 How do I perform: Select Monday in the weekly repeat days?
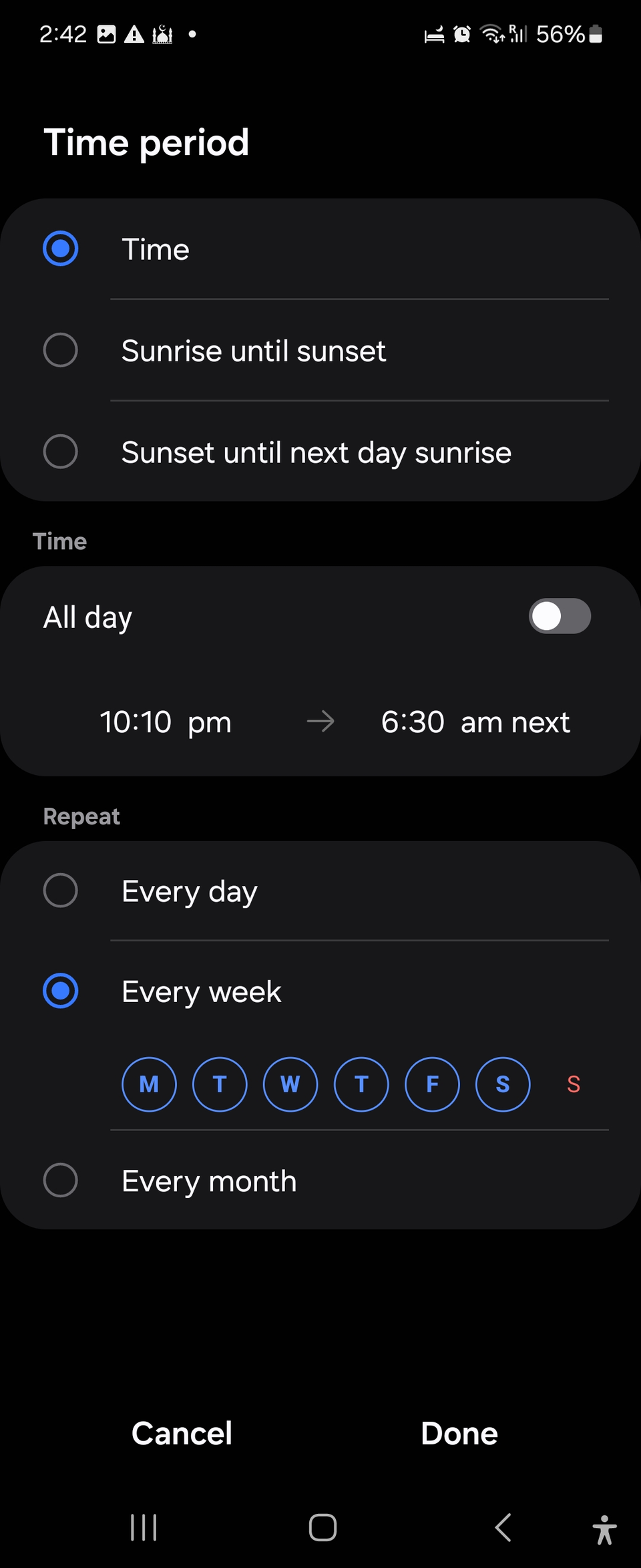(x=149, y=1085)
